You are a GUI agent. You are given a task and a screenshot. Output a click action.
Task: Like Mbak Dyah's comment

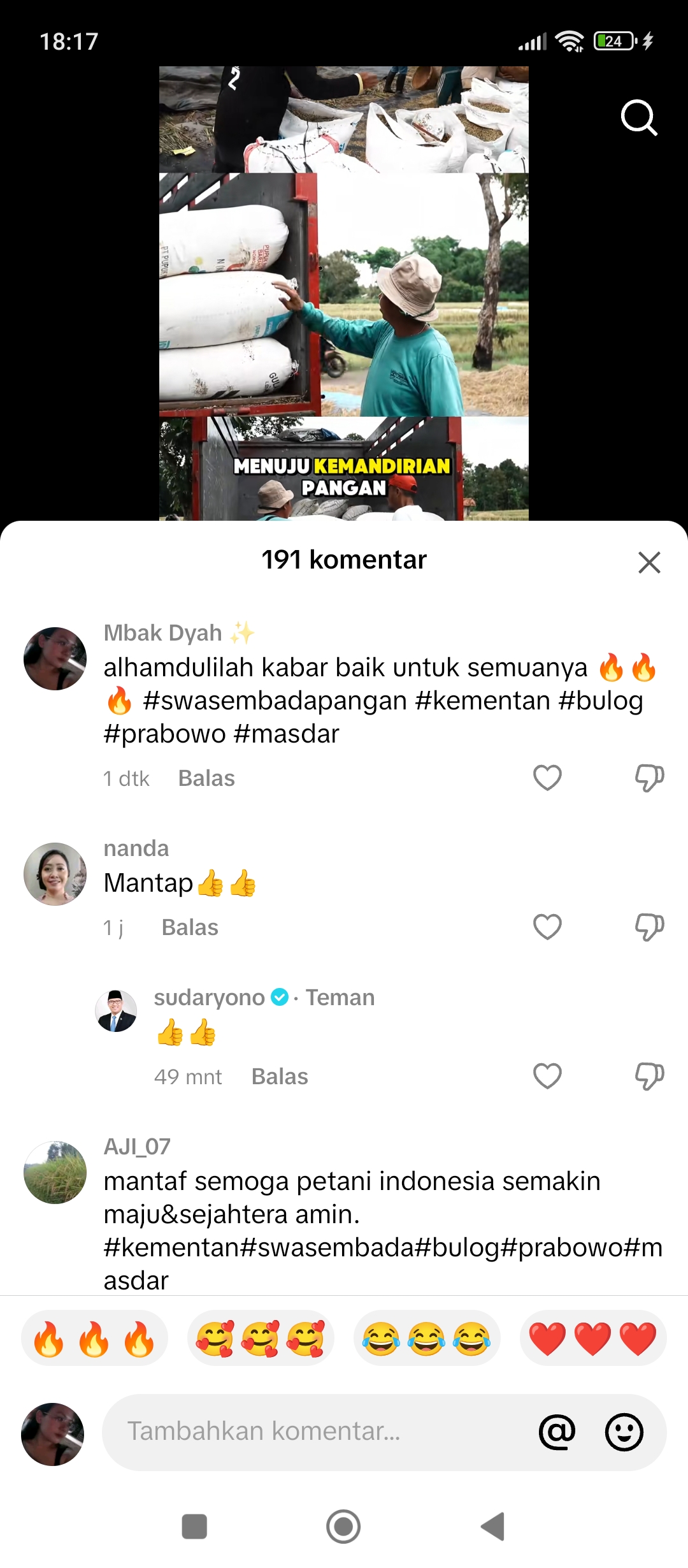point(547,778)
